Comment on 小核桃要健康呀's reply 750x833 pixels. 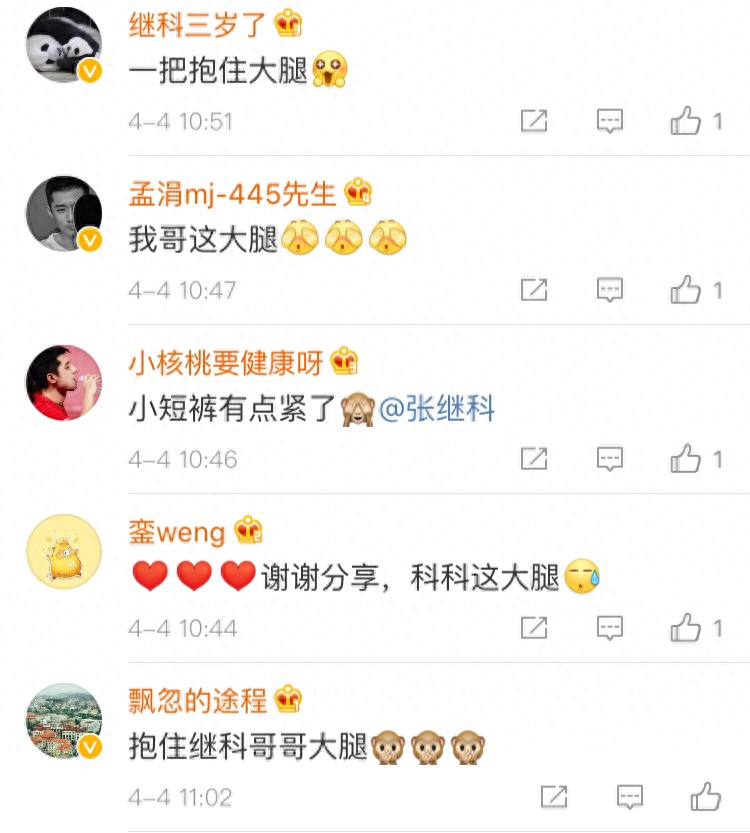[x=610, y=459]
